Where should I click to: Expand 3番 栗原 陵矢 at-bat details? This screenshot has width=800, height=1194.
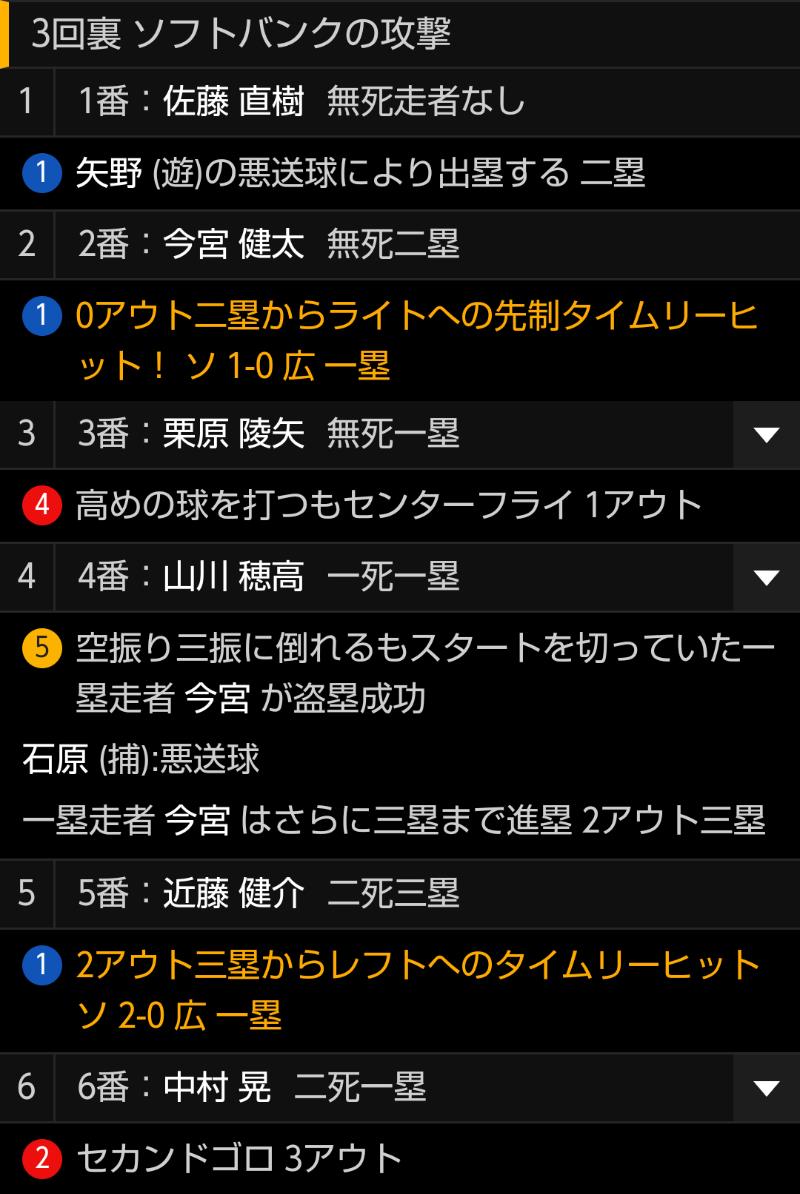pos(766,434)
